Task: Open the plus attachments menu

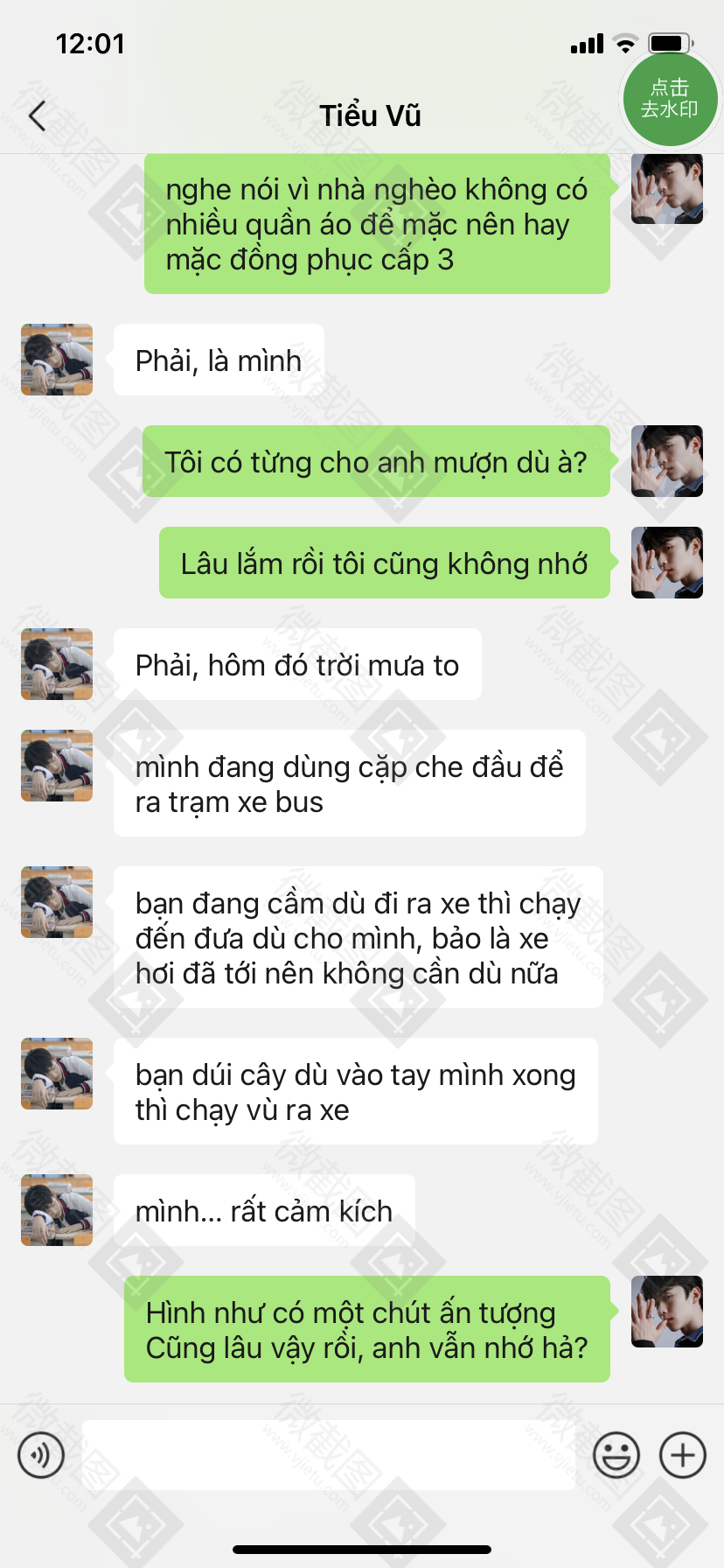Action: tap(683, 1455)
